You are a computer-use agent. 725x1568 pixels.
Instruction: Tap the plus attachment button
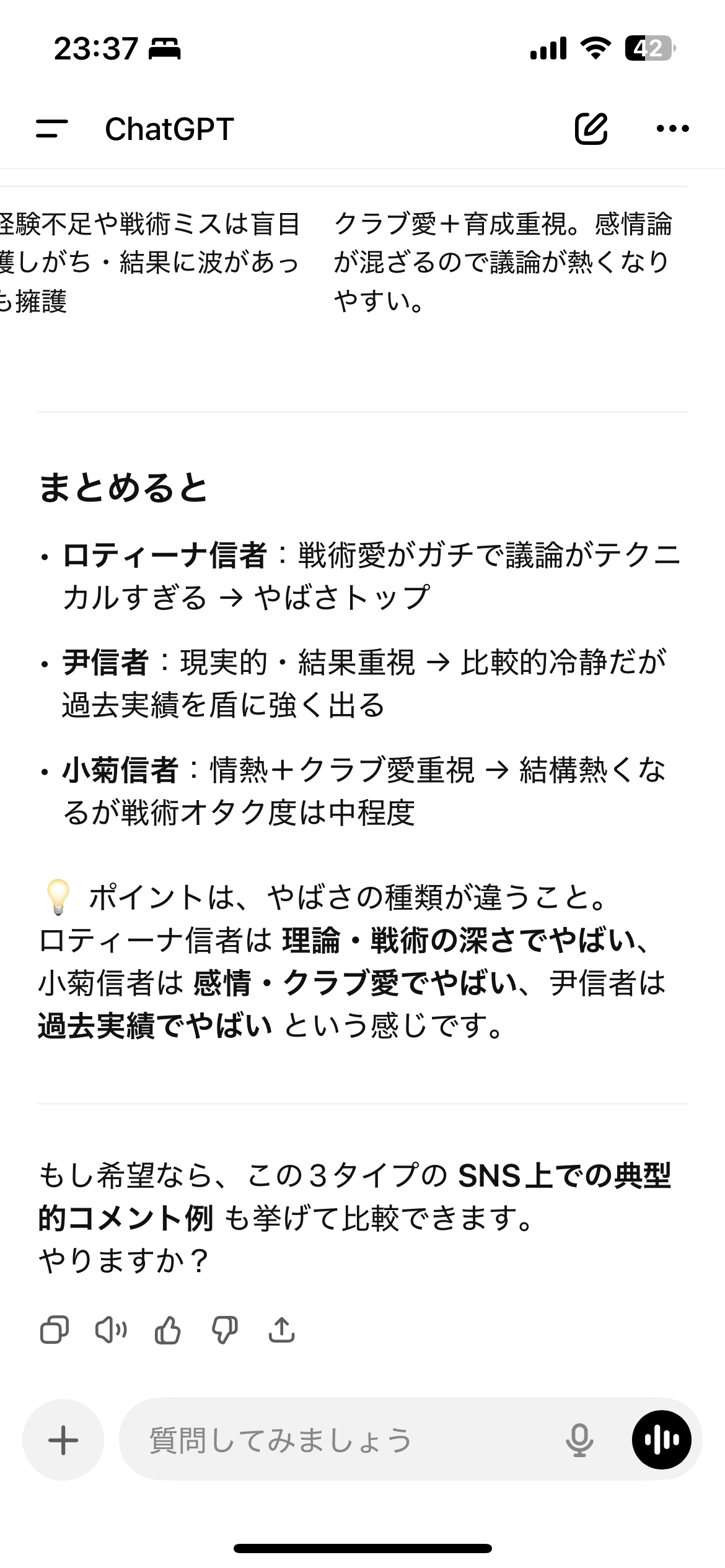[x=63, y=1440]
